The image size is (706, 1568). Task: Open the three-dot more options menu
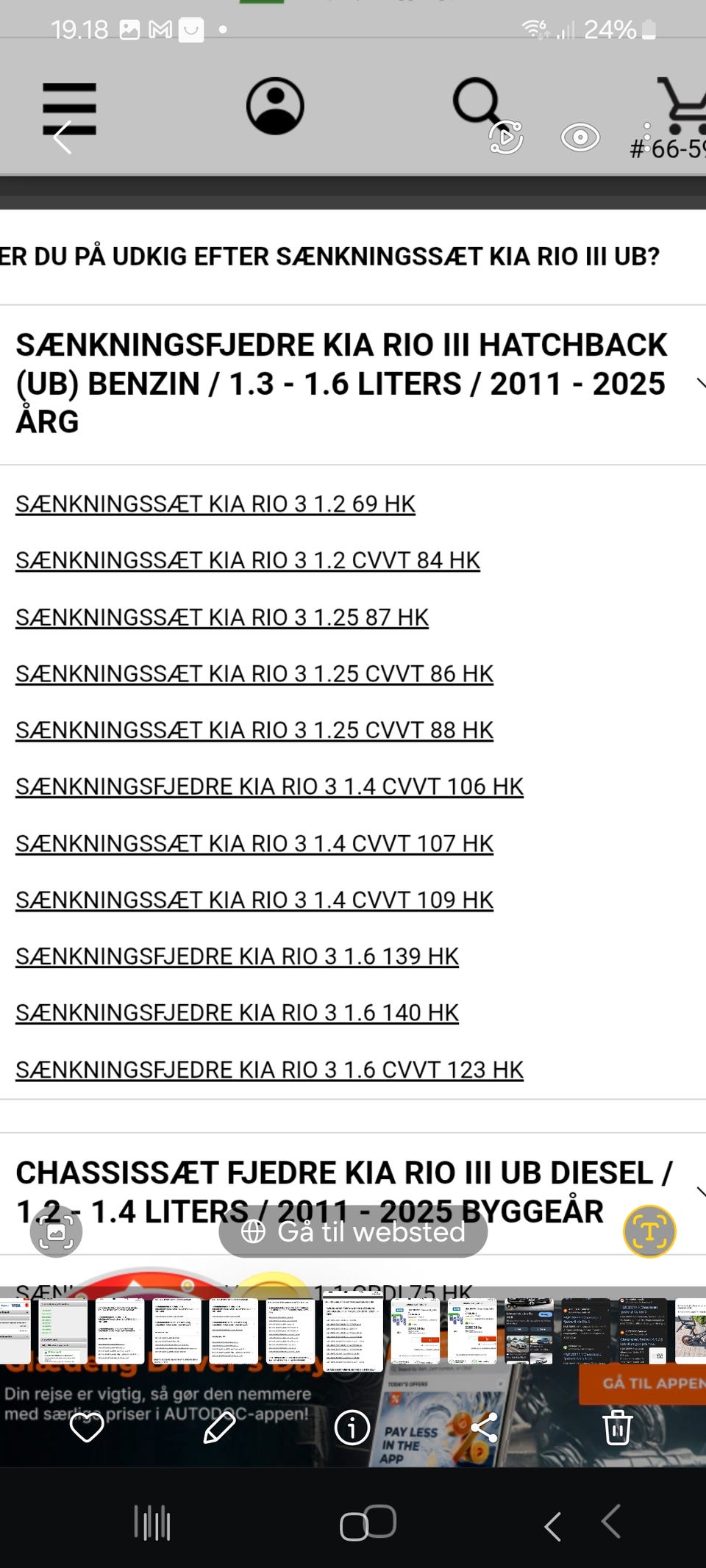coord(647,137)
